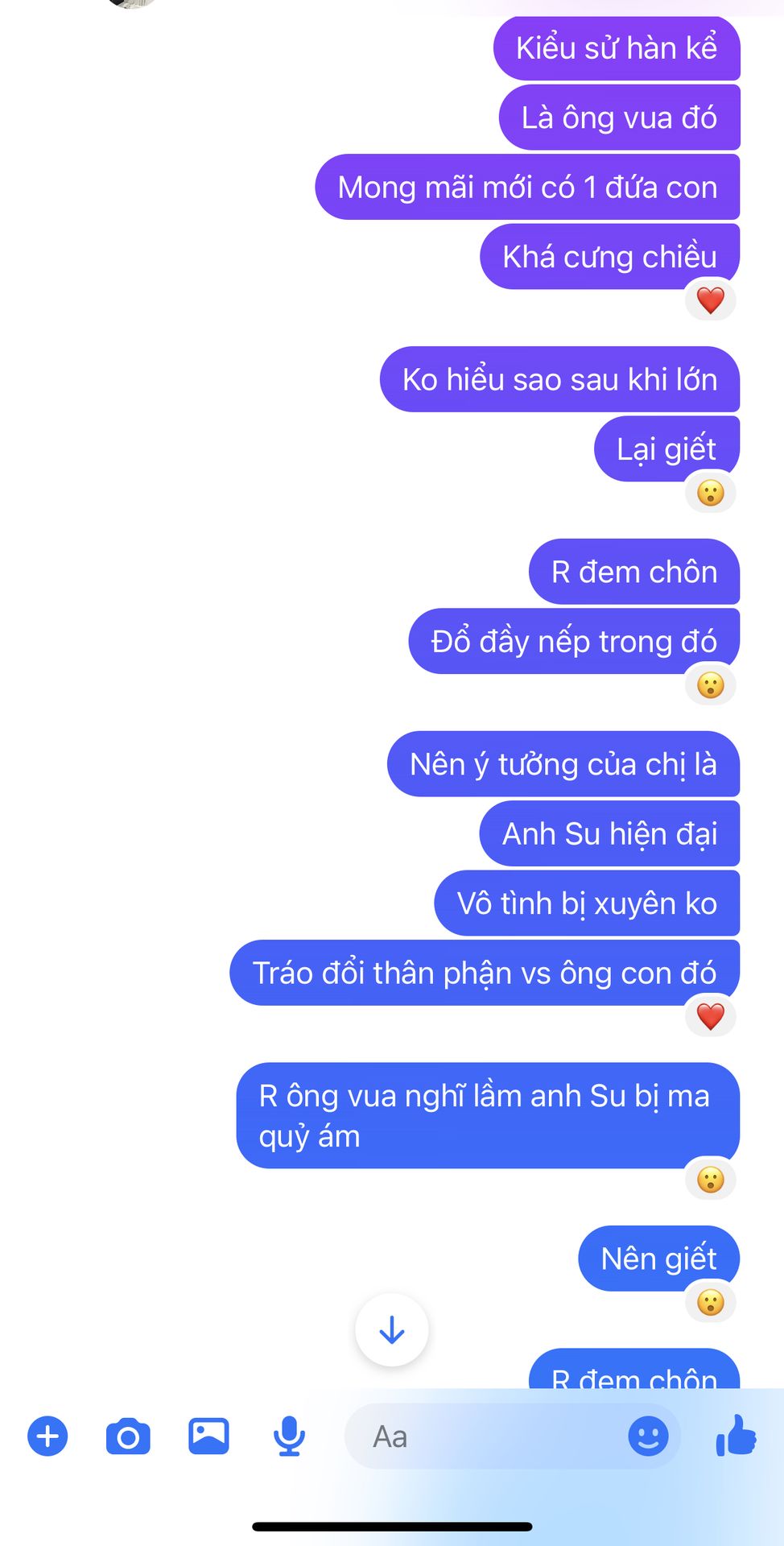Image resolution: width=784 pixels, height=1546 pixels.
Task: View heart reaction on "Tráo đổi thân phận" message
Action: pos(710,1016)
